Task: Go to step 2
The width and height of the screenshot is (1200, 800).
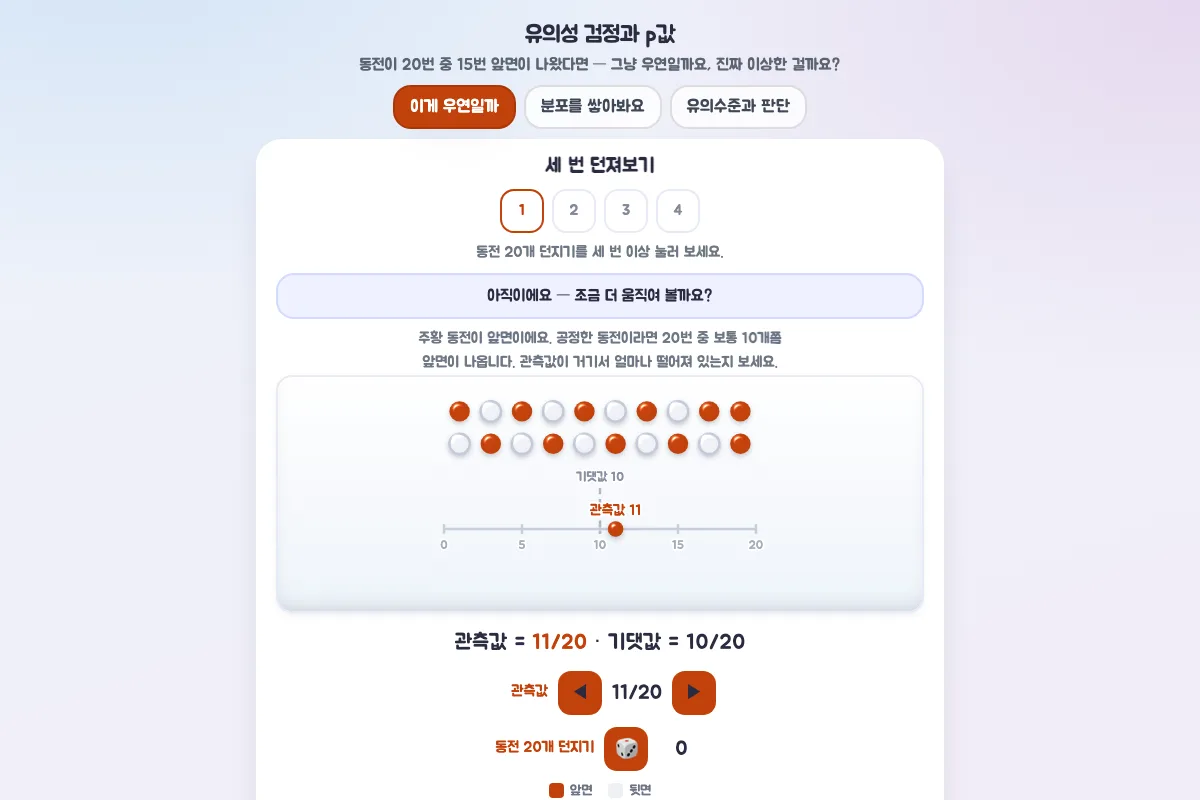Action: (574, 211)
